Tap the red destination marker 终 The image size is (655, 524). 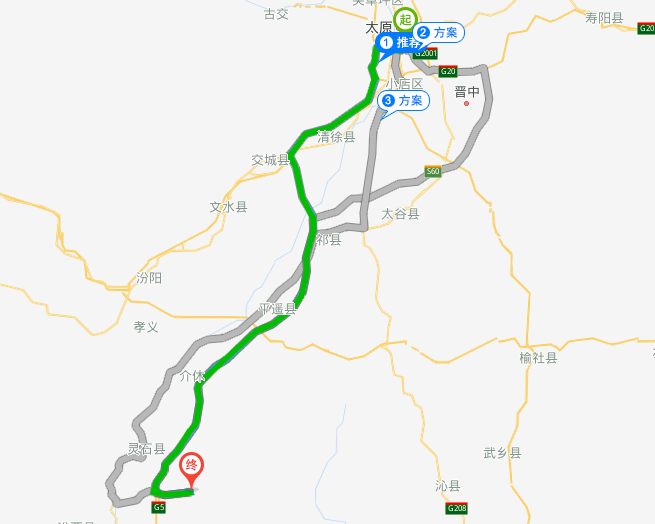[192, 466]
